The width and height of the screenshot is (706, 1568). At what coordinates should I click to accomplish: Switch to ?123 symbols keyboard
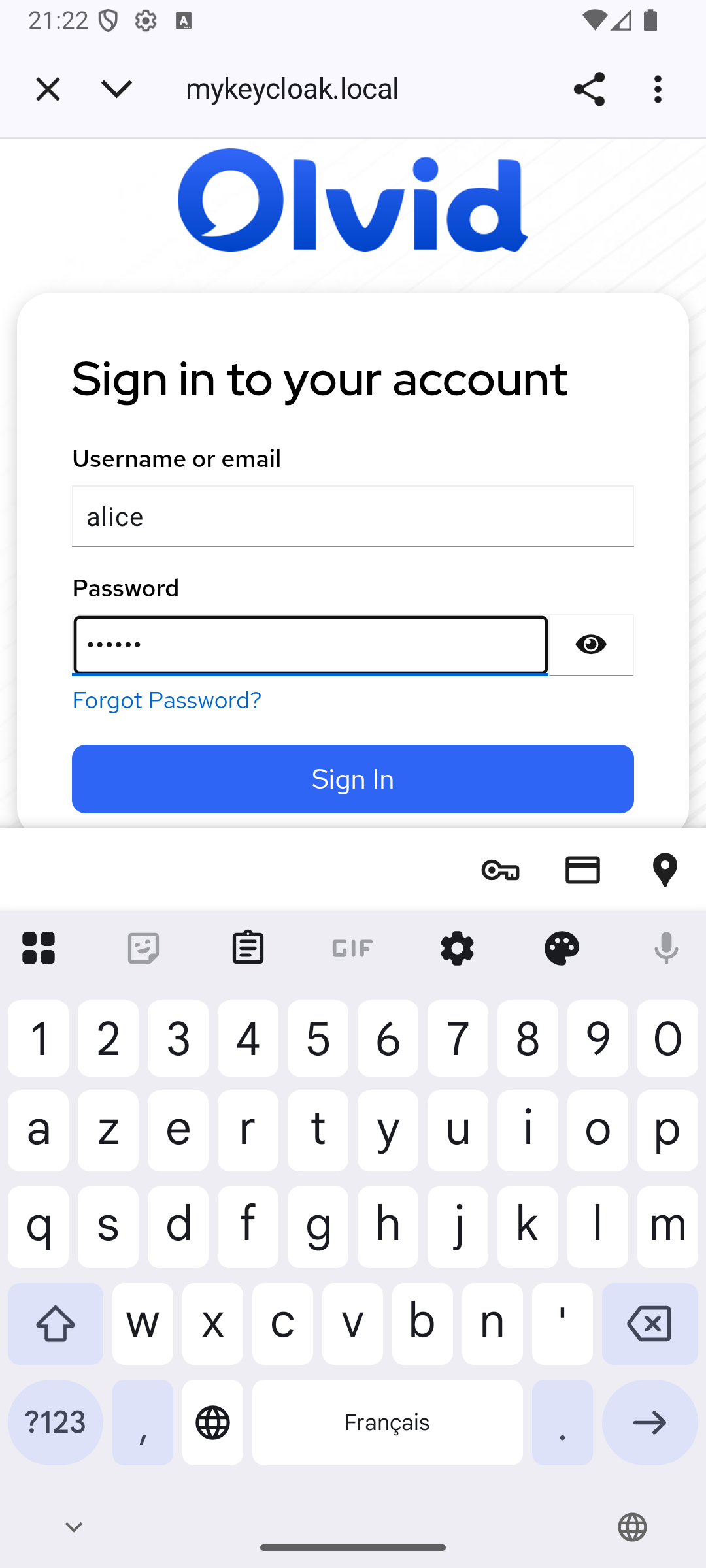56,1422
